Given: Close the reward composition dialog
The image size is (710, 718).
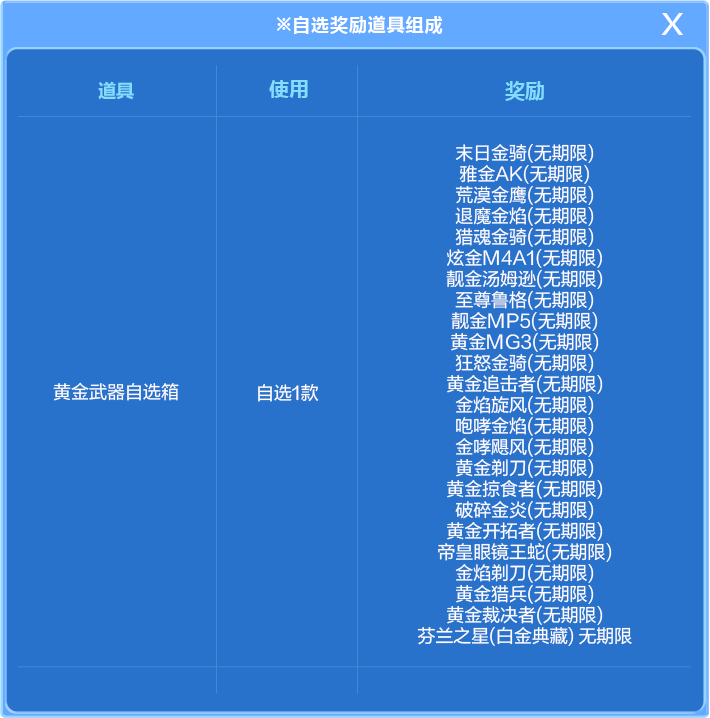Looking at the screenshot, I should (x=672, y=25).
